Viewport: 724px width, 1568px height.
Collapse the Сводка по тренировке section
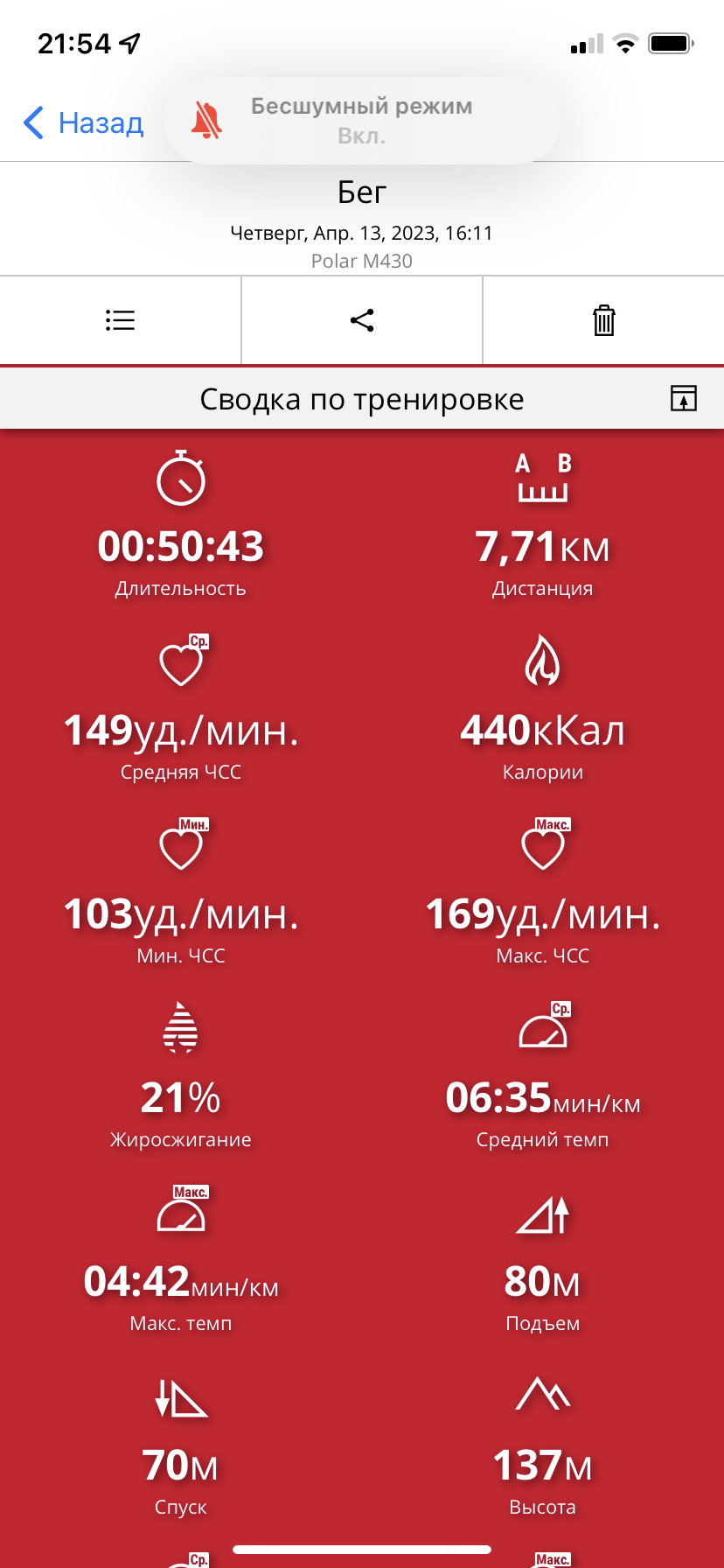684,398
